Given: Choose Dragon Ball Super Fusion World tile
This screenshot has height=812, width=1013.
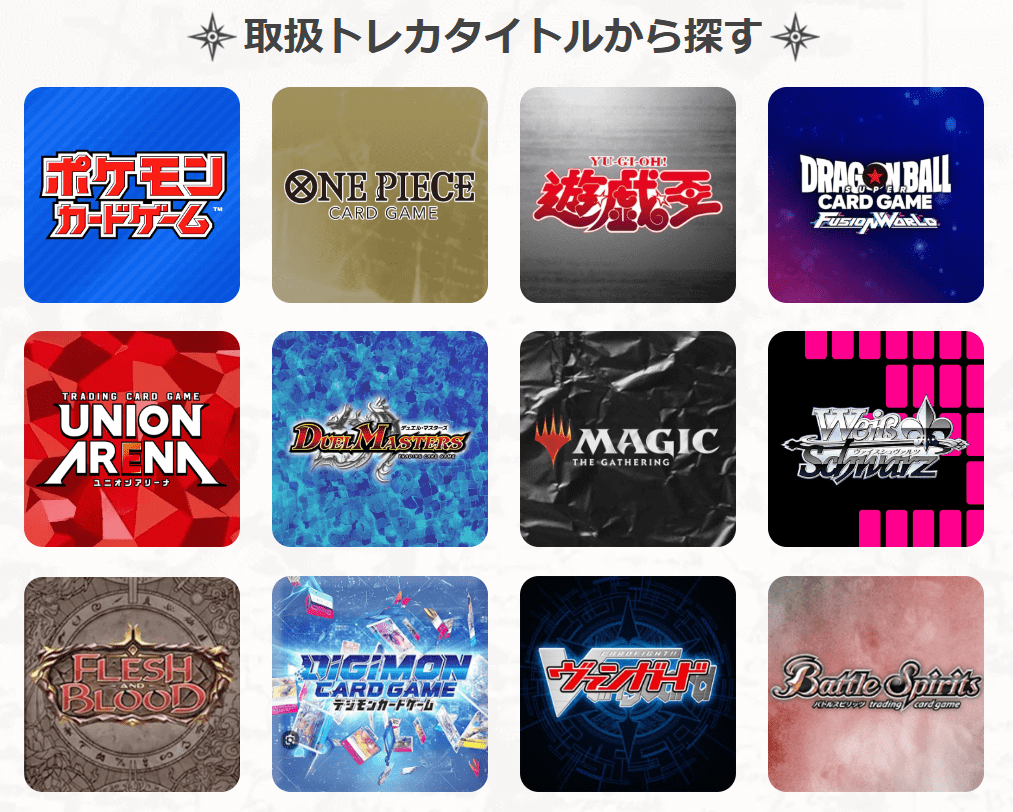Looking at the screenshot, I should click(876, 195).
